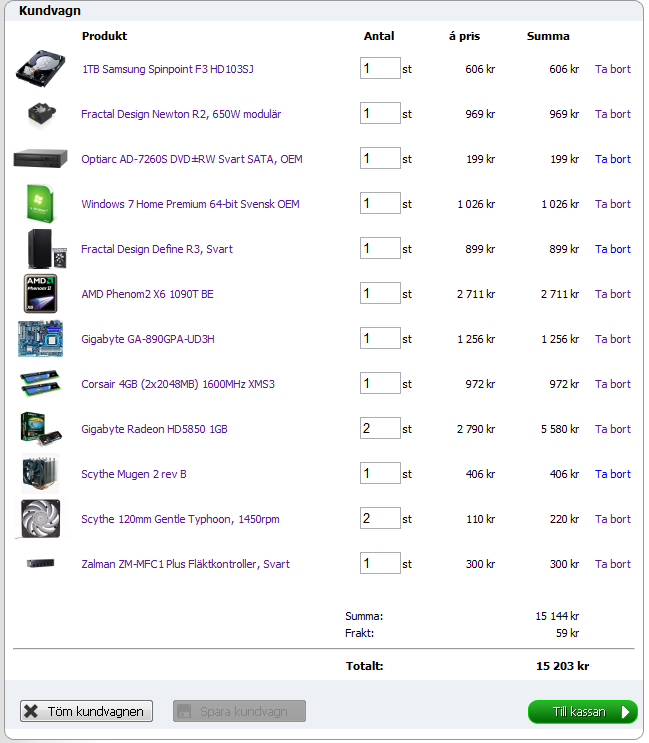
Task: Open the Scythe Mugen 2 rev B product
Action: [x=133, y=474]
